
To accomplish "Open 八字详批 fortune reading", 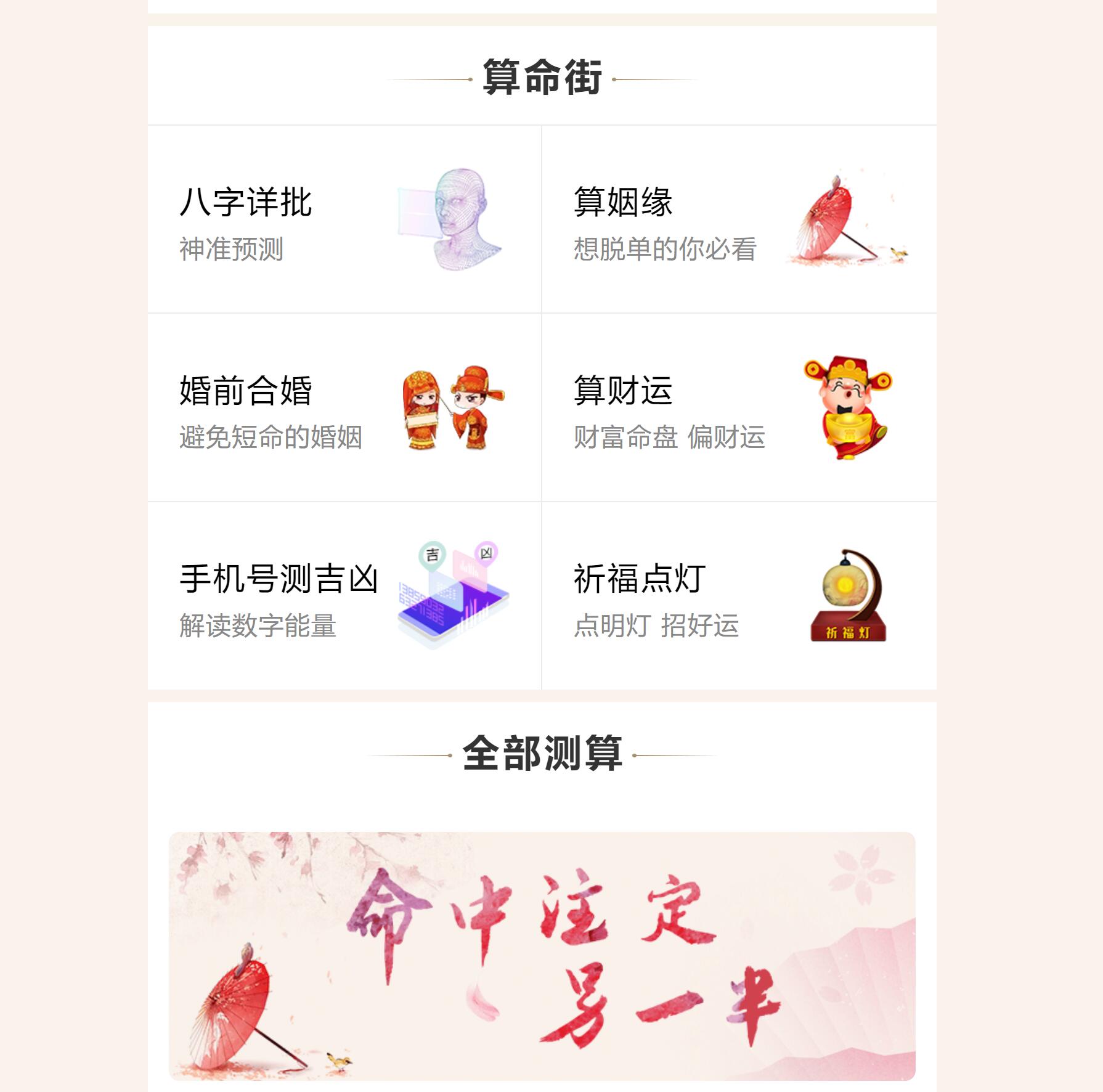I will pyautogui.click(x=344, y=219).
